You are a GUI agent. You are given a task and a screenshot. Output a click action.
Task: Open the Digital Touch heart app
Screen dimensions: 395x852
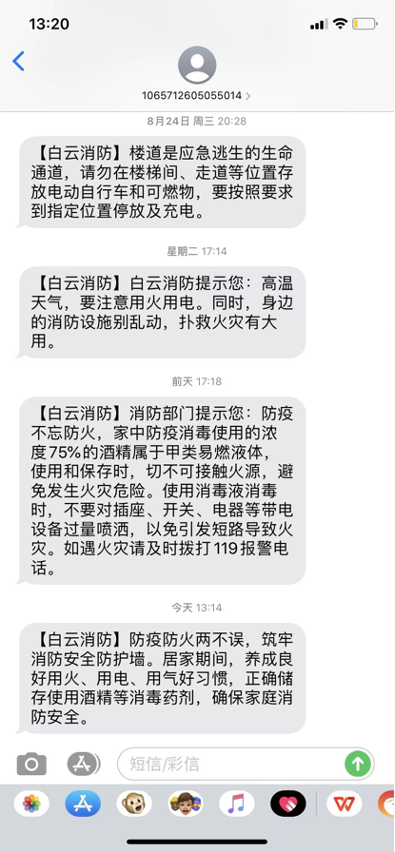288,803
